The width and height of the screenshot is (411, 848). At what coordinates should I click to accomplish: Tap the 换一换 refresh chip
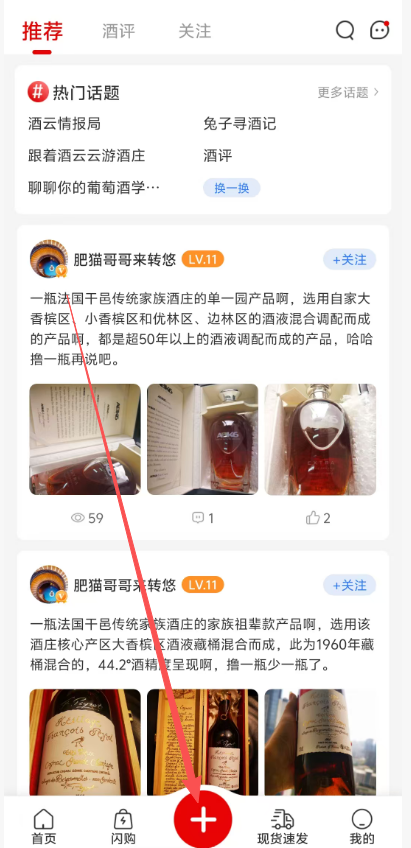(x=231, y=188)
